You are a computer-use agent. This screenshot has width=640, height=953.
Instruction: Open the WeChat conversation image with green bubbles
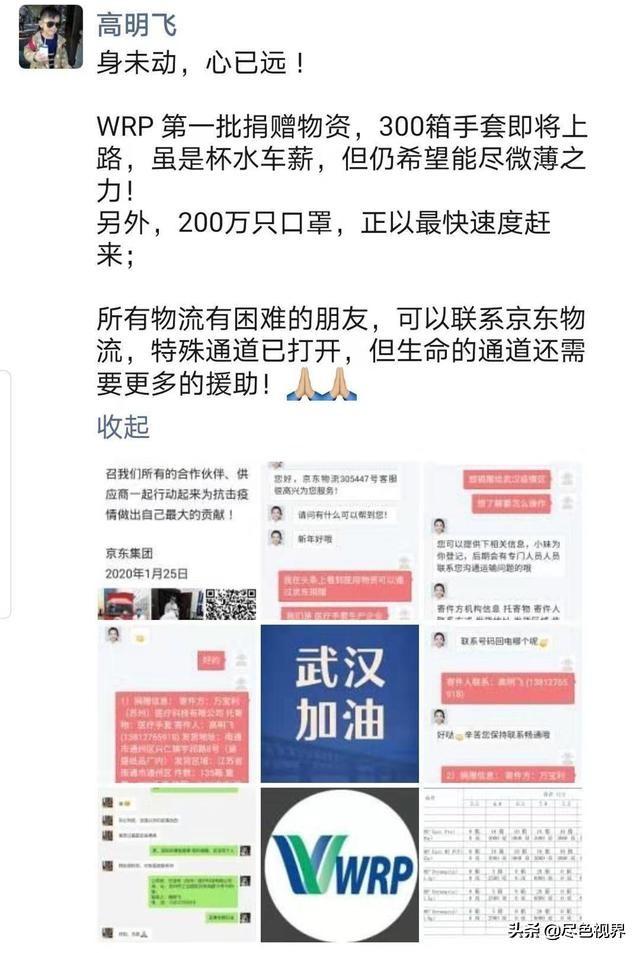[x=177, y=865]
